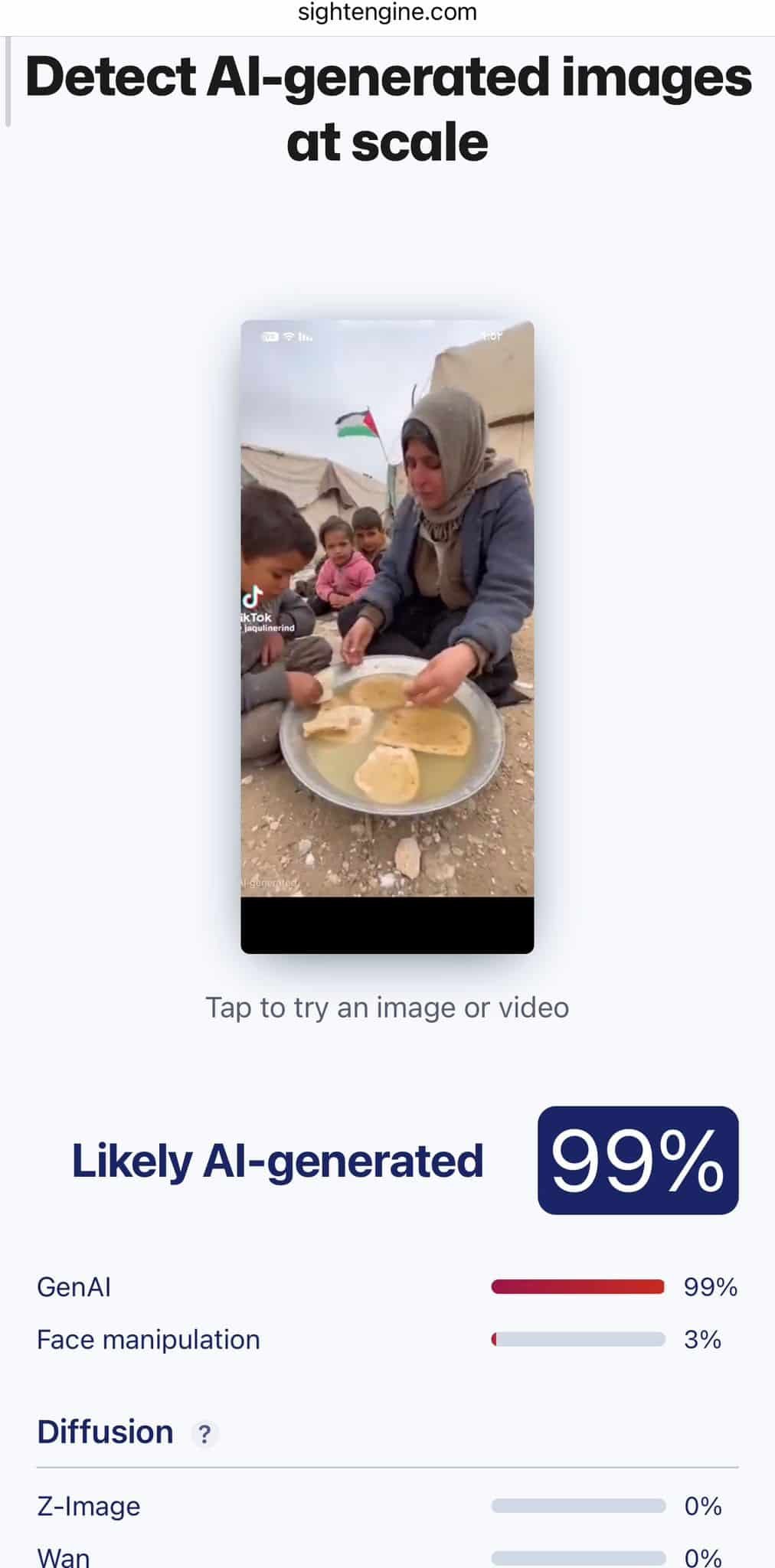The image size is (775, 1568).
Task: Tap the uploaded image to try another
Action: click(387, 635)
